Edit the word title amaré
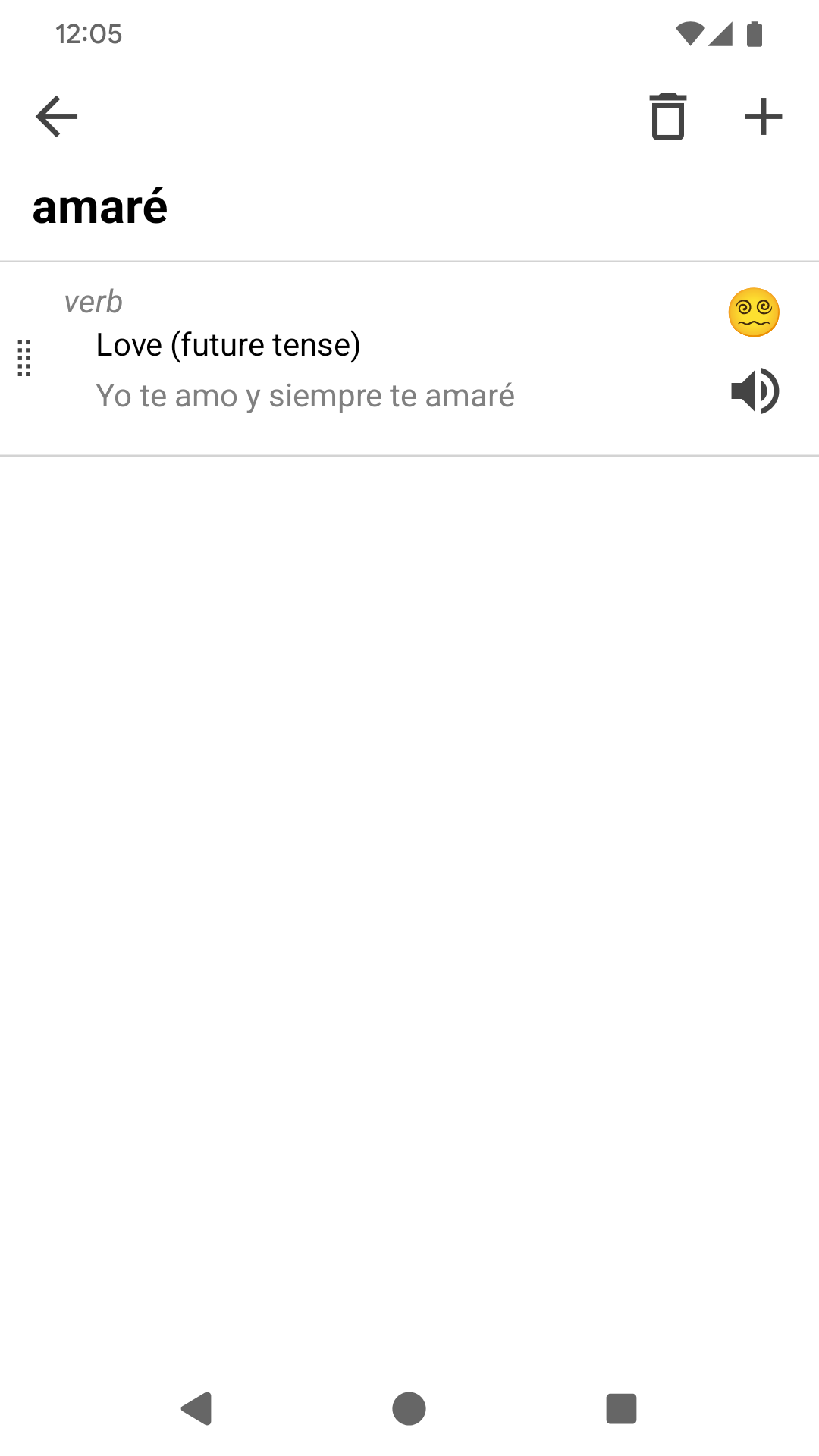819x1456 pixels. 100,207
